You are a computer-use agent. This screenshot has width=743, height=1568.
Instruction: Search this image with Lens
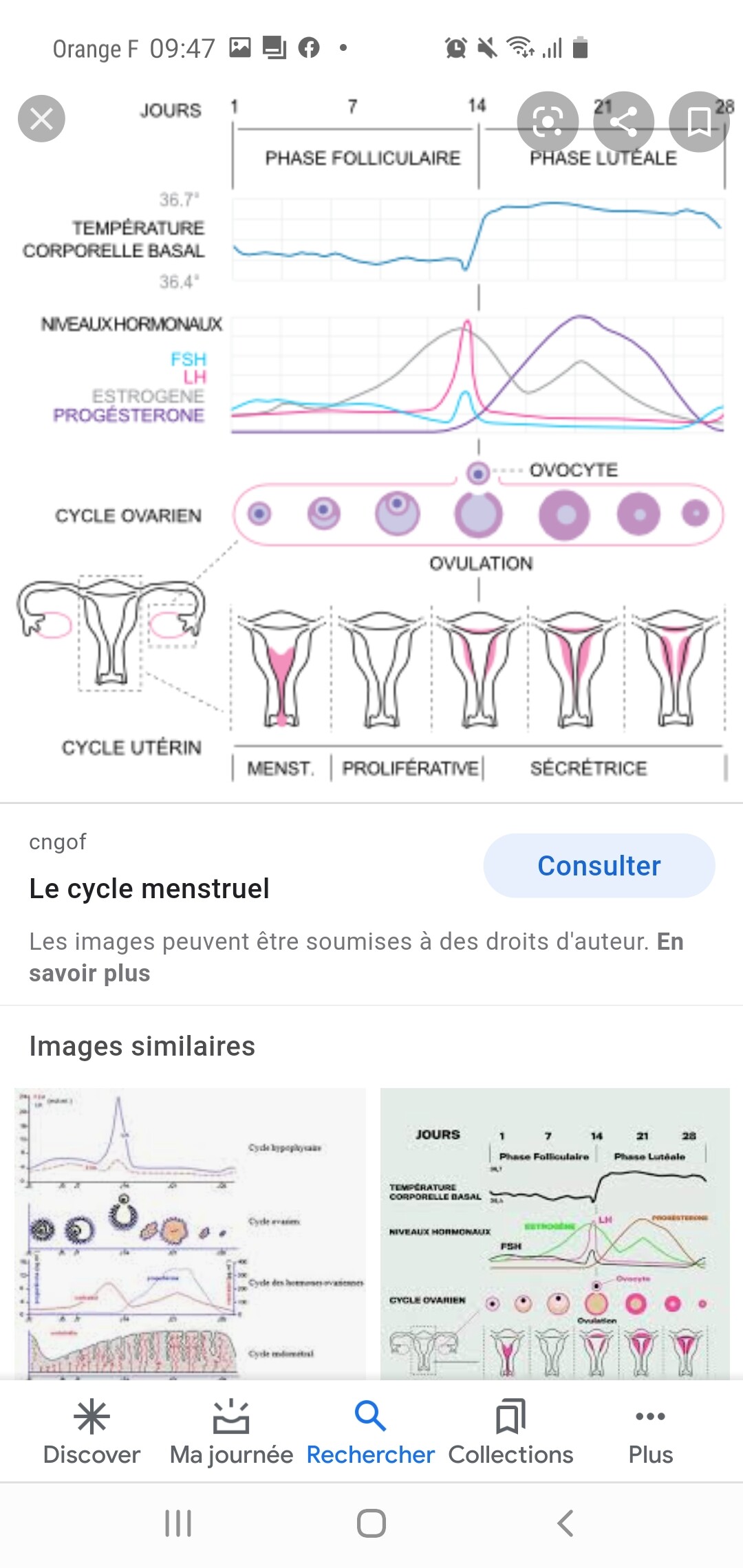point(548,122)
